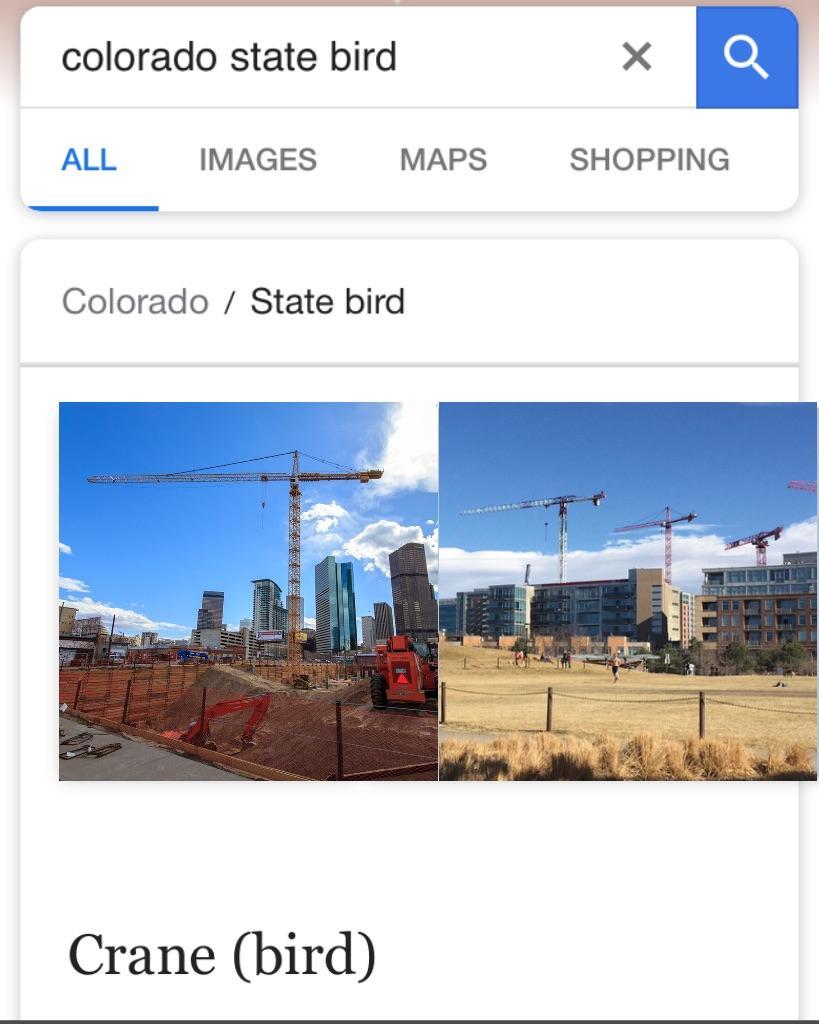Click the bottom scrollbar strip
Viewport: 819px width, 1024px height.
[x=410, y=1018]
